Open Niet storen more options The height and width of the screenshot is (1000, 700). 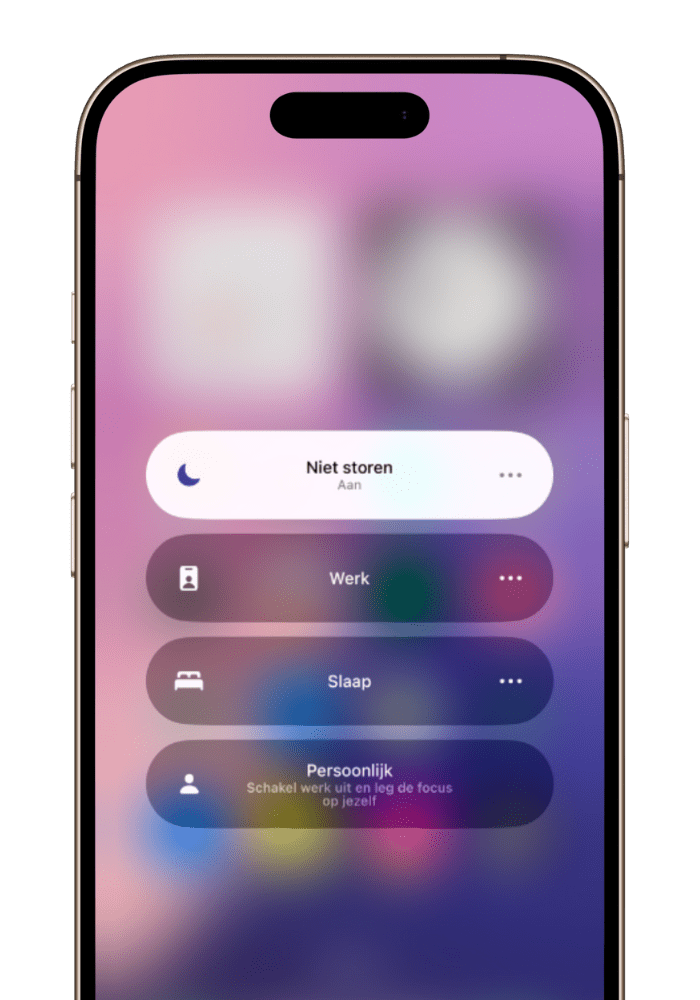click(510, 475)
